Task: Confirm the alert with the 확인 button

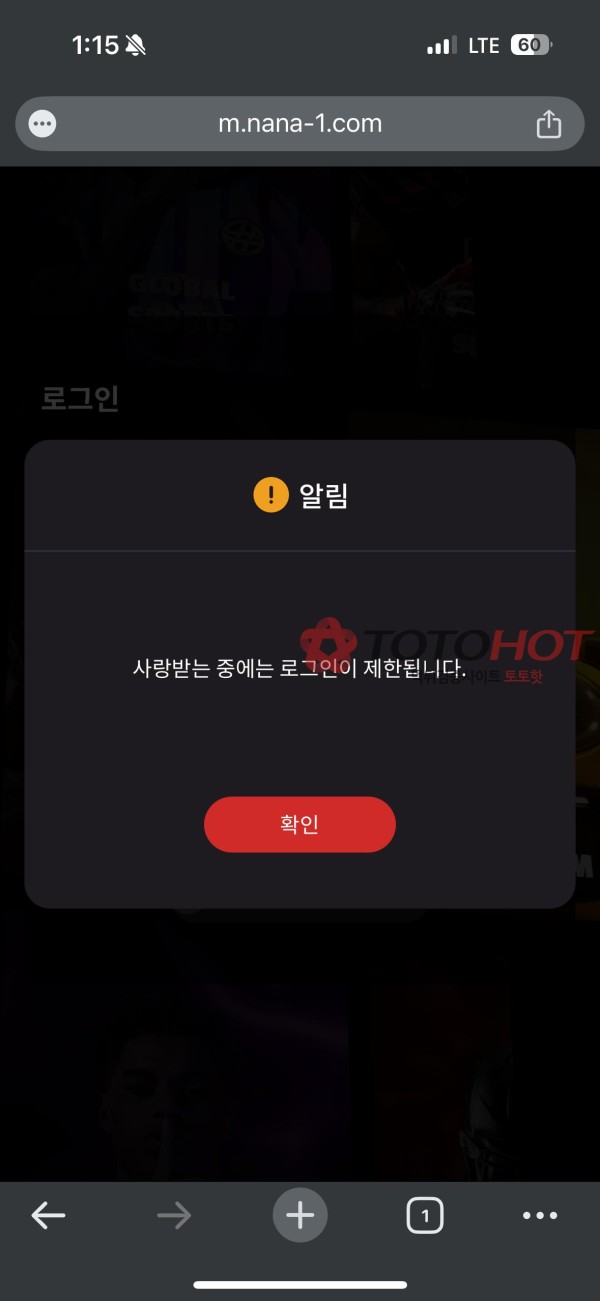Action: point(300,824)
